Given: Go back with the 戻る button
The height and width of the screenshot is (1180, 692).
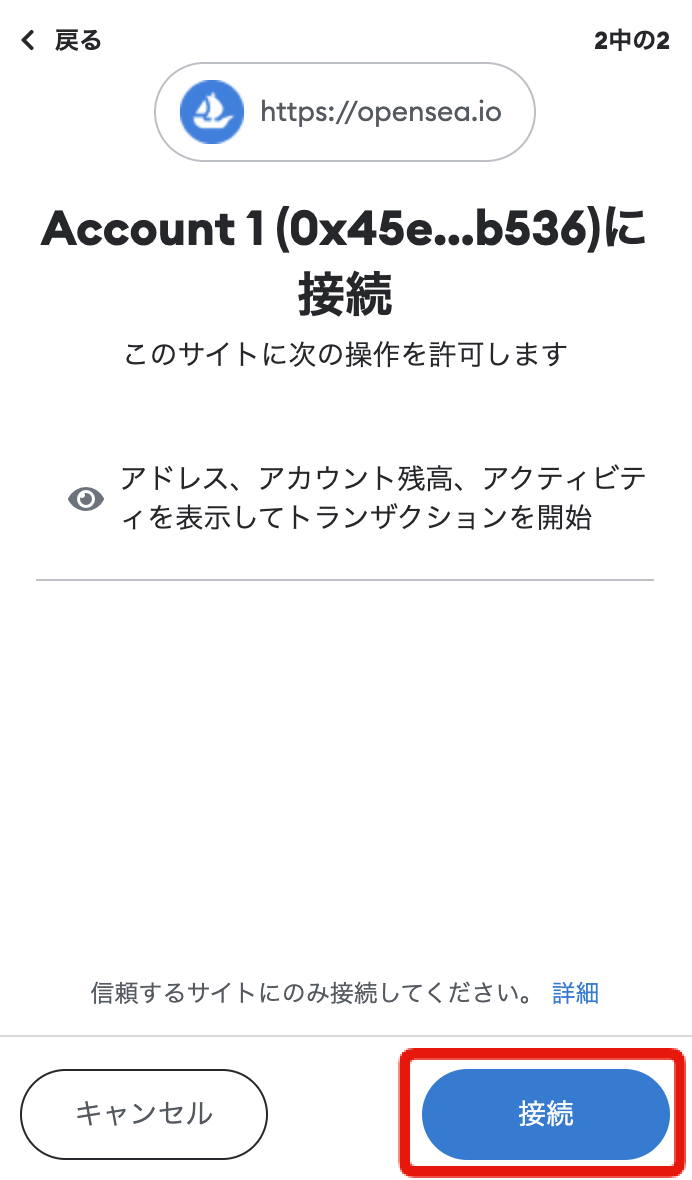Looking at the screenshot, I should [61, 40].
